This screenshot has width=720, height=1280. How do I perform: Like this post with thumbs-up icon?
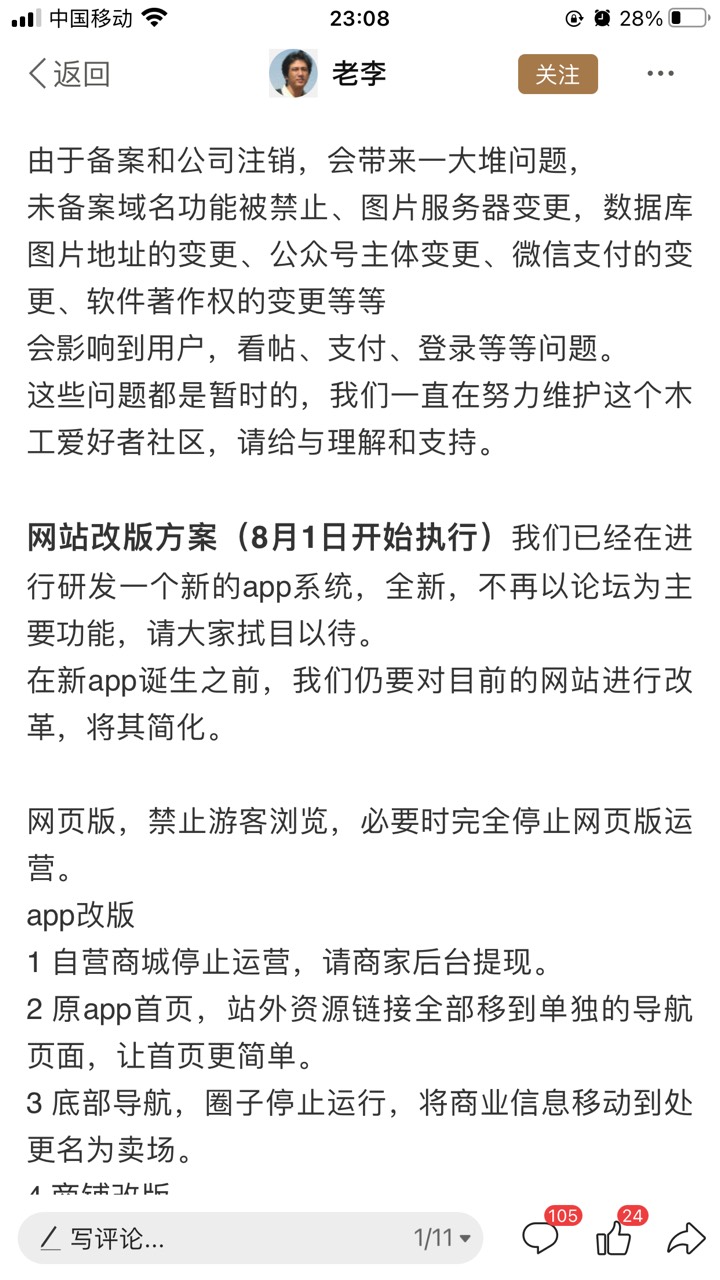pyautogui.click(x=618, y=1235)
